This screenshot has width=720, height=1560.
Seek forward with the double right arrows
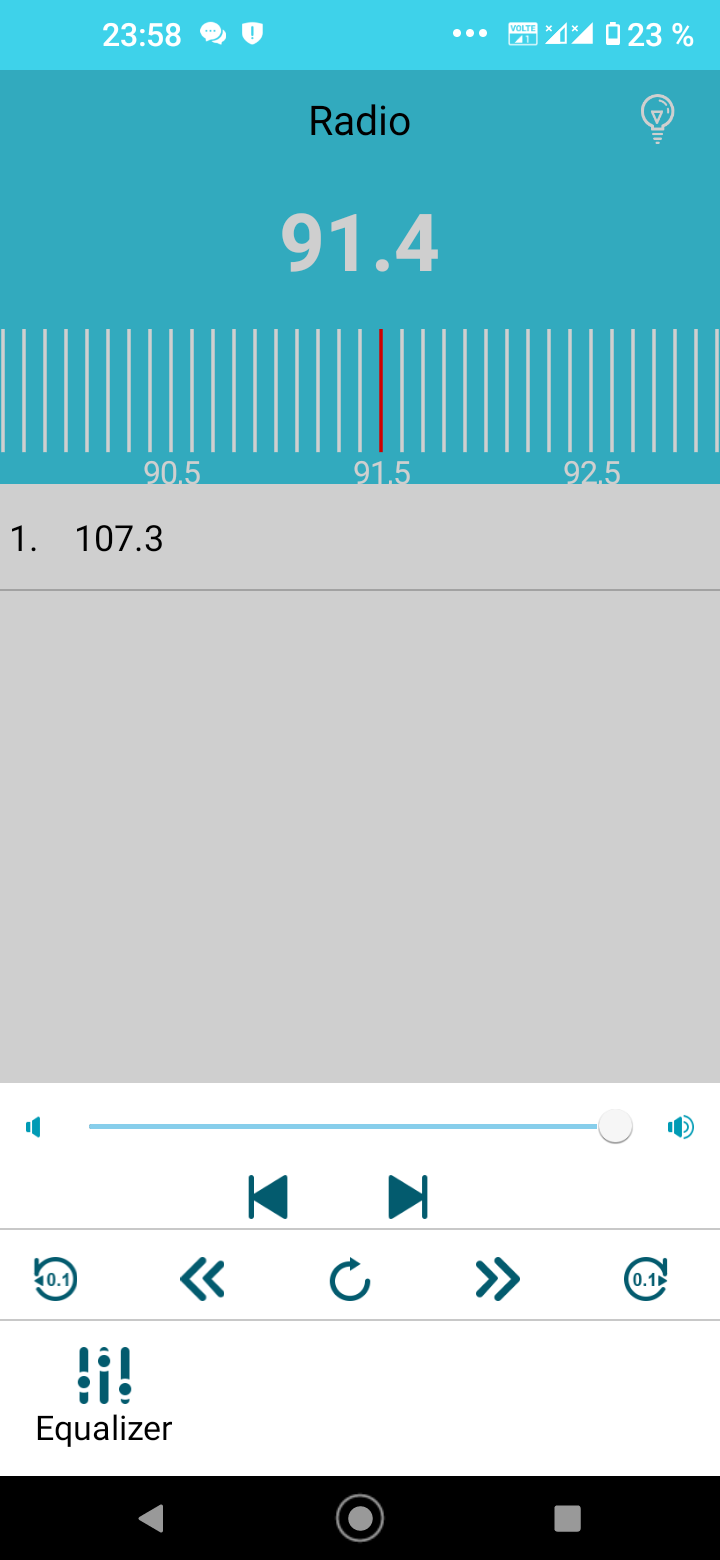(x=497, y=1278)
